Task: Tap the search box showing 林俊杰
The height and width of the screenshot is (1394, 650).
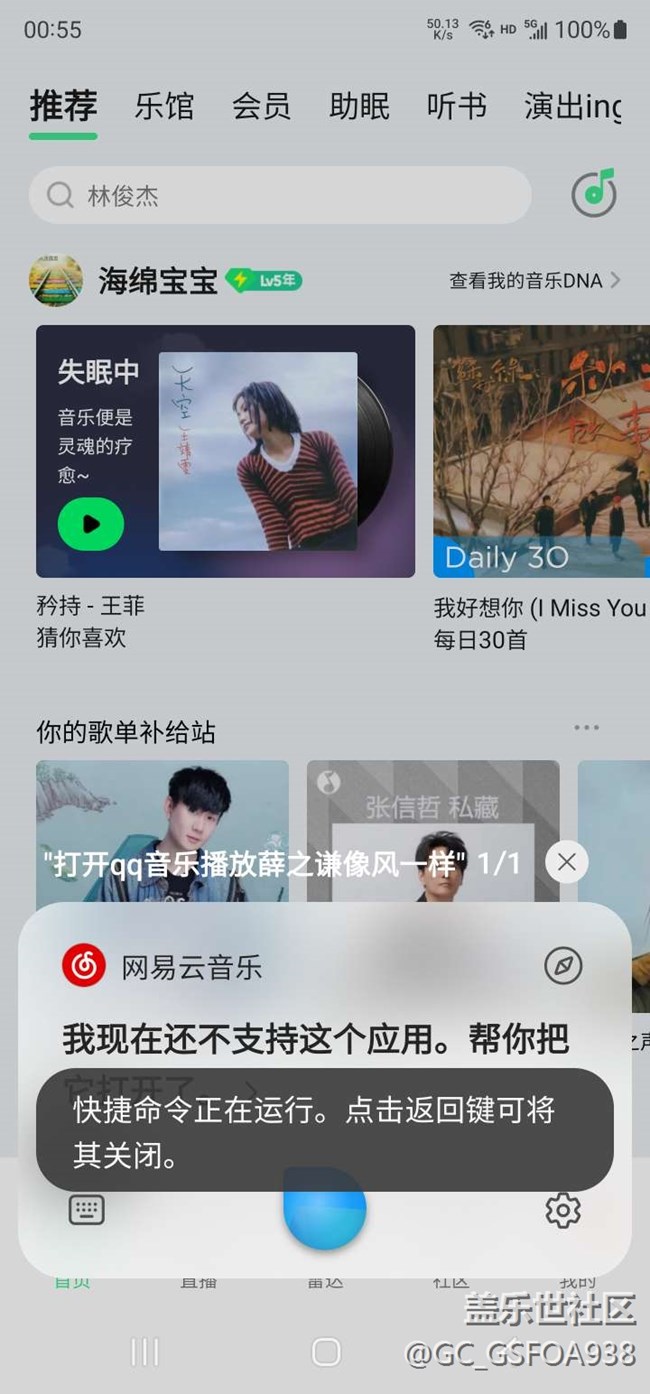Action: click(280, 195)
